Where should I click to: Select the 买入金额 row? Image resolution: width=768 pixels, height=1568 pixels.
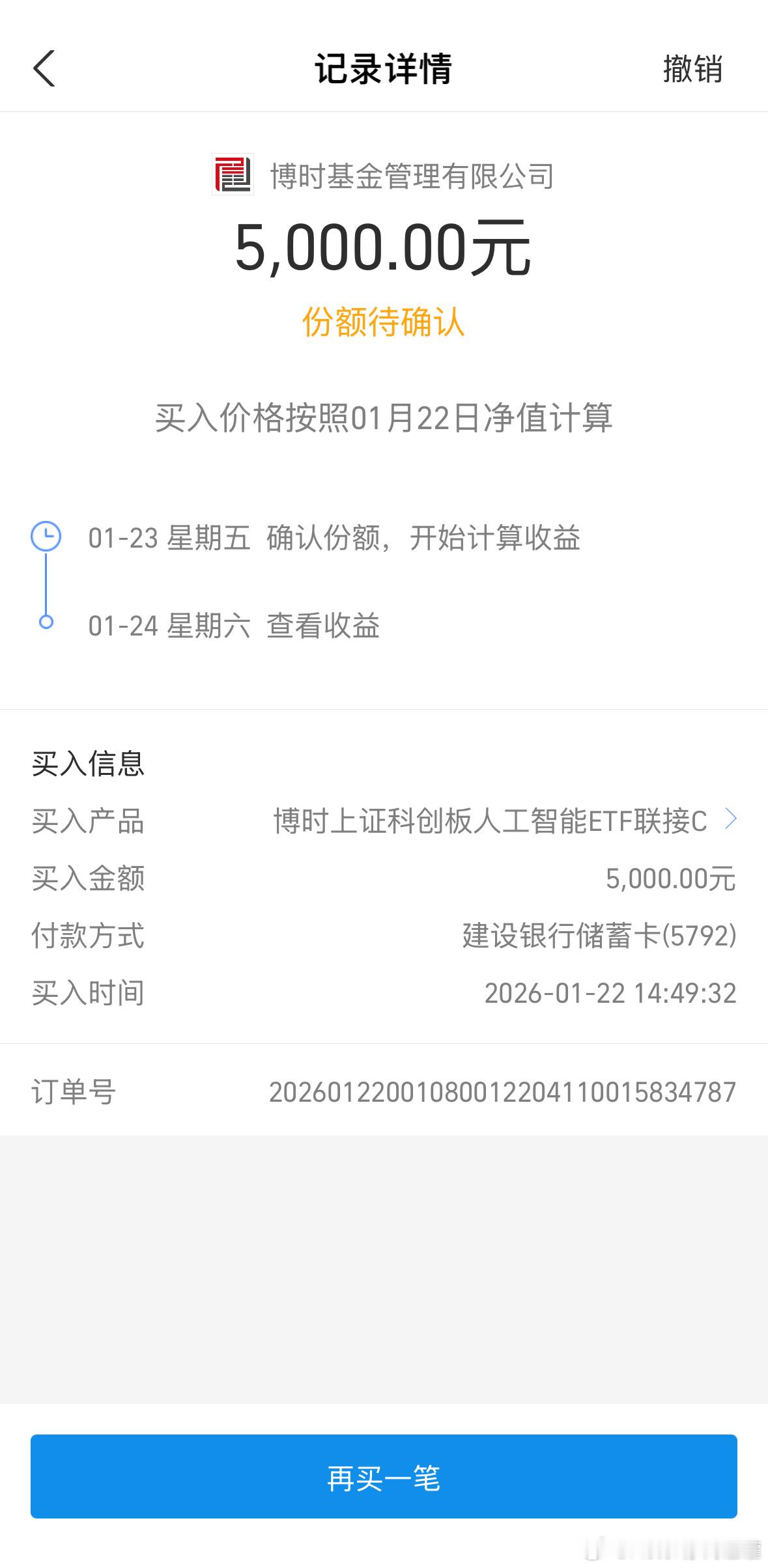click(384, 880)
